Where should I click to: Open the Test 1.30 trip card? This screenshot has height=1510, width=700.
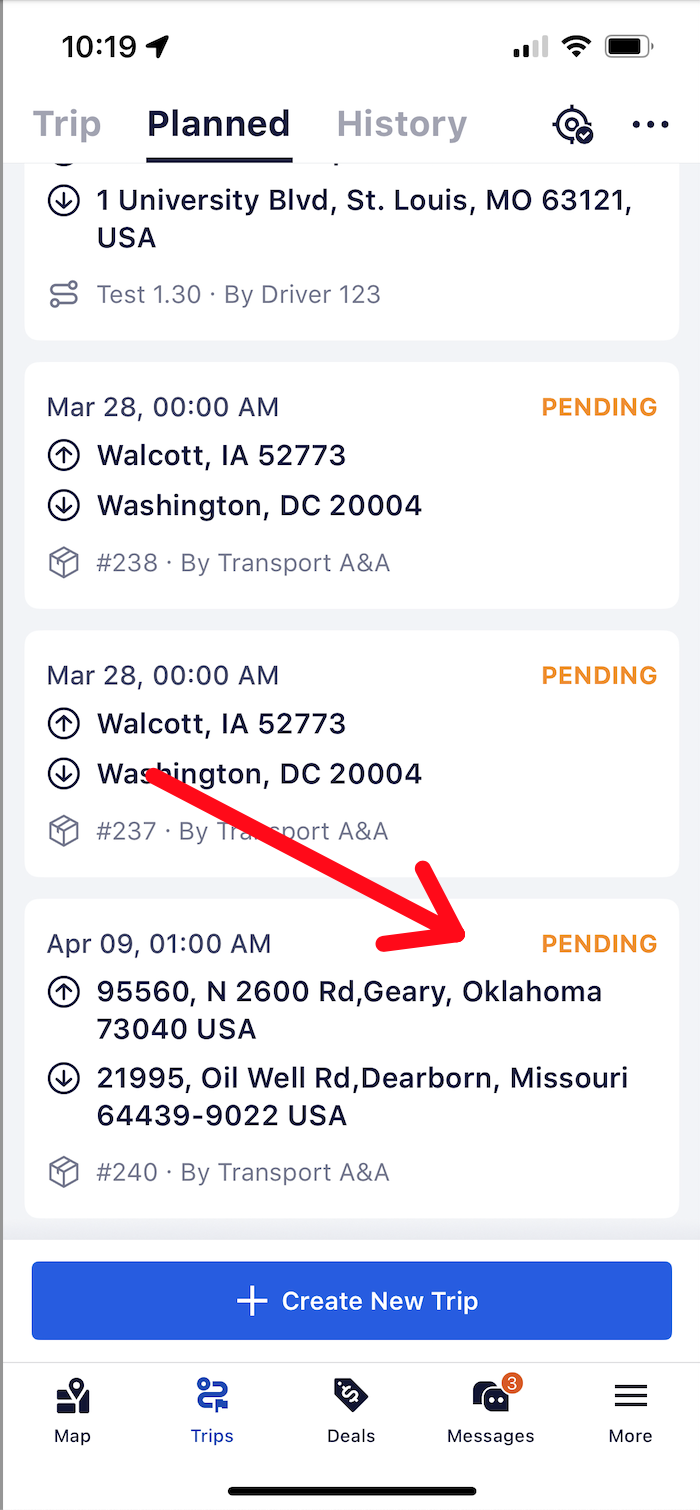(x=350, y=250)
